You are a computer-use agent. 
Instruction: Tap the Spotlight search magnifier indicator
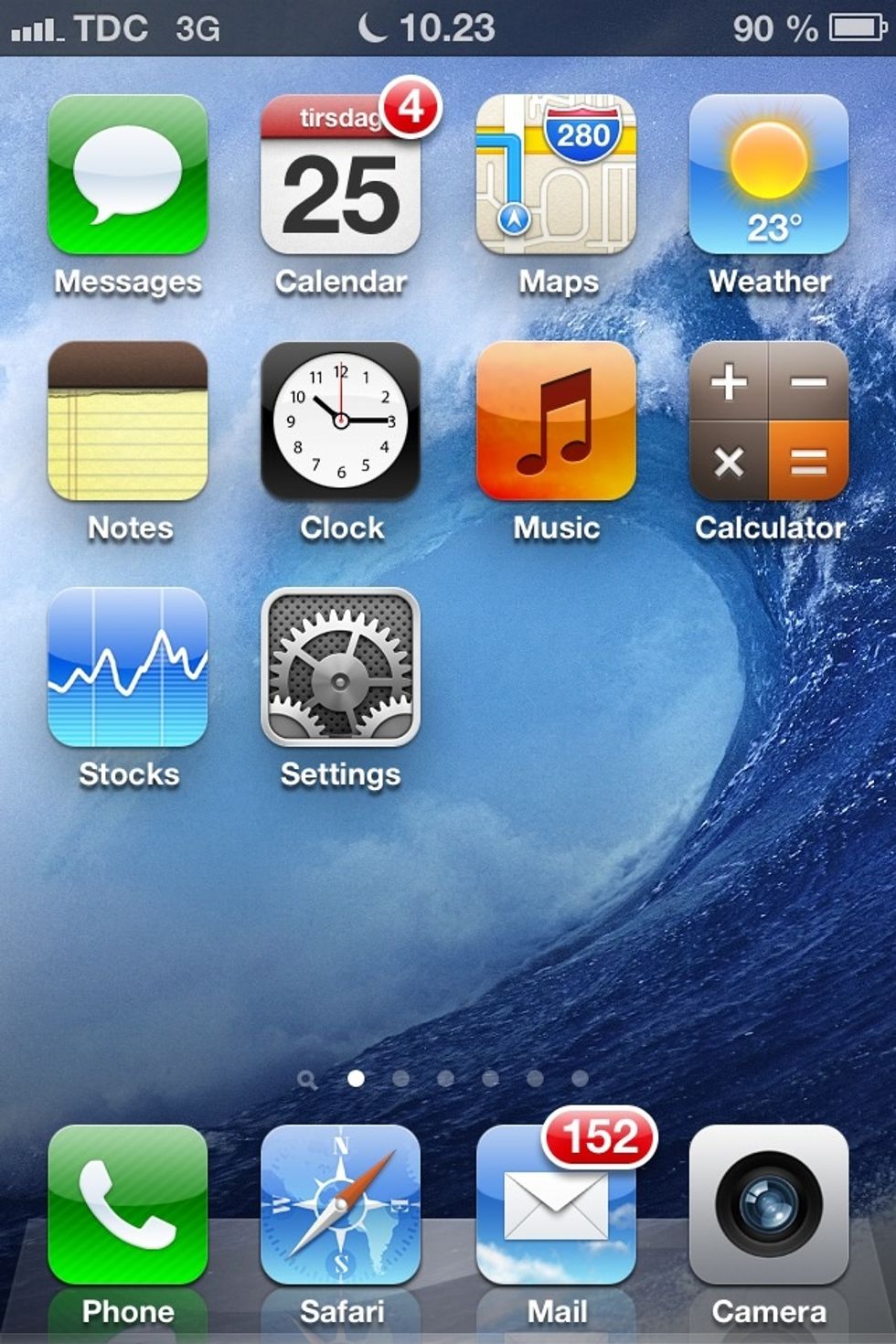[307, 1081]
